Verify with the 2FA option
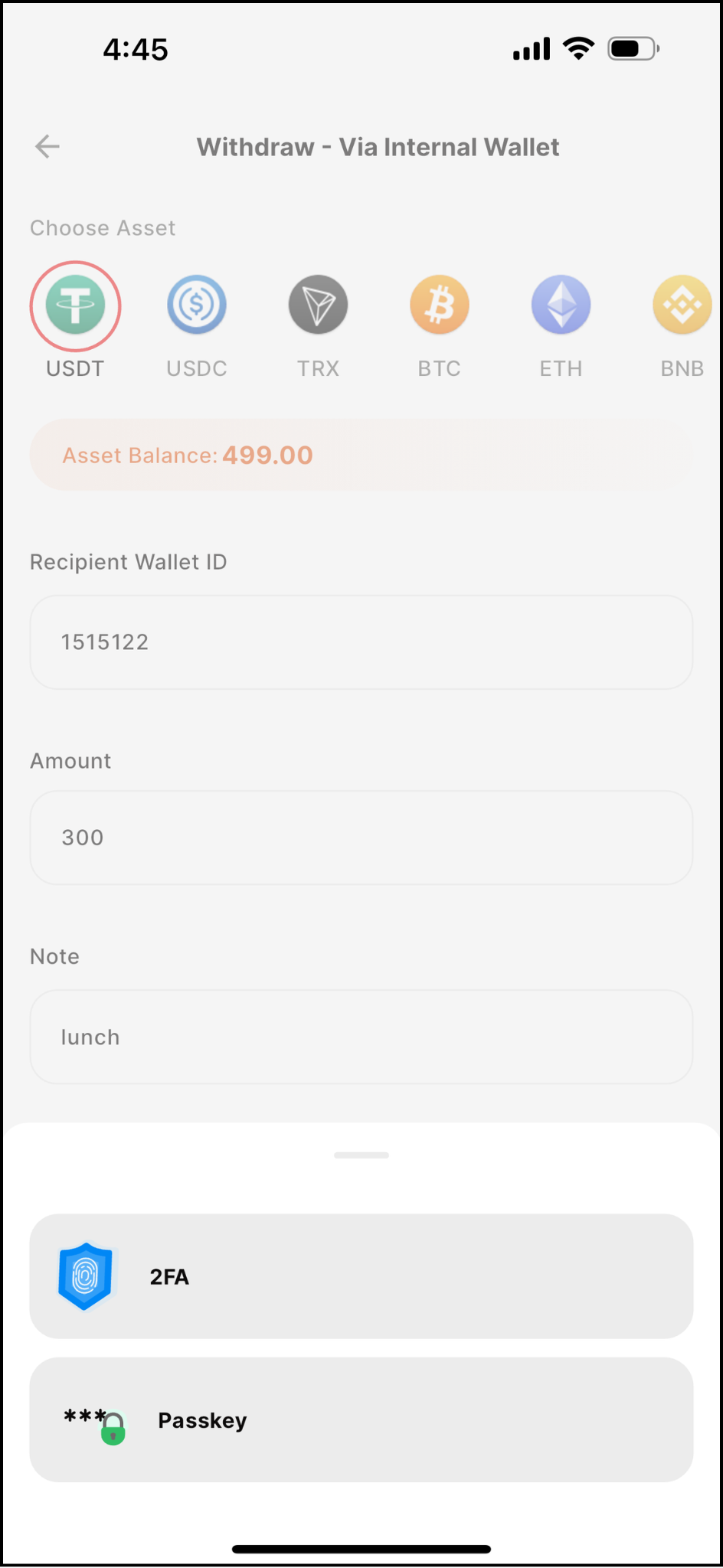The image size is (723, 1568). [x=361, y=1276]
